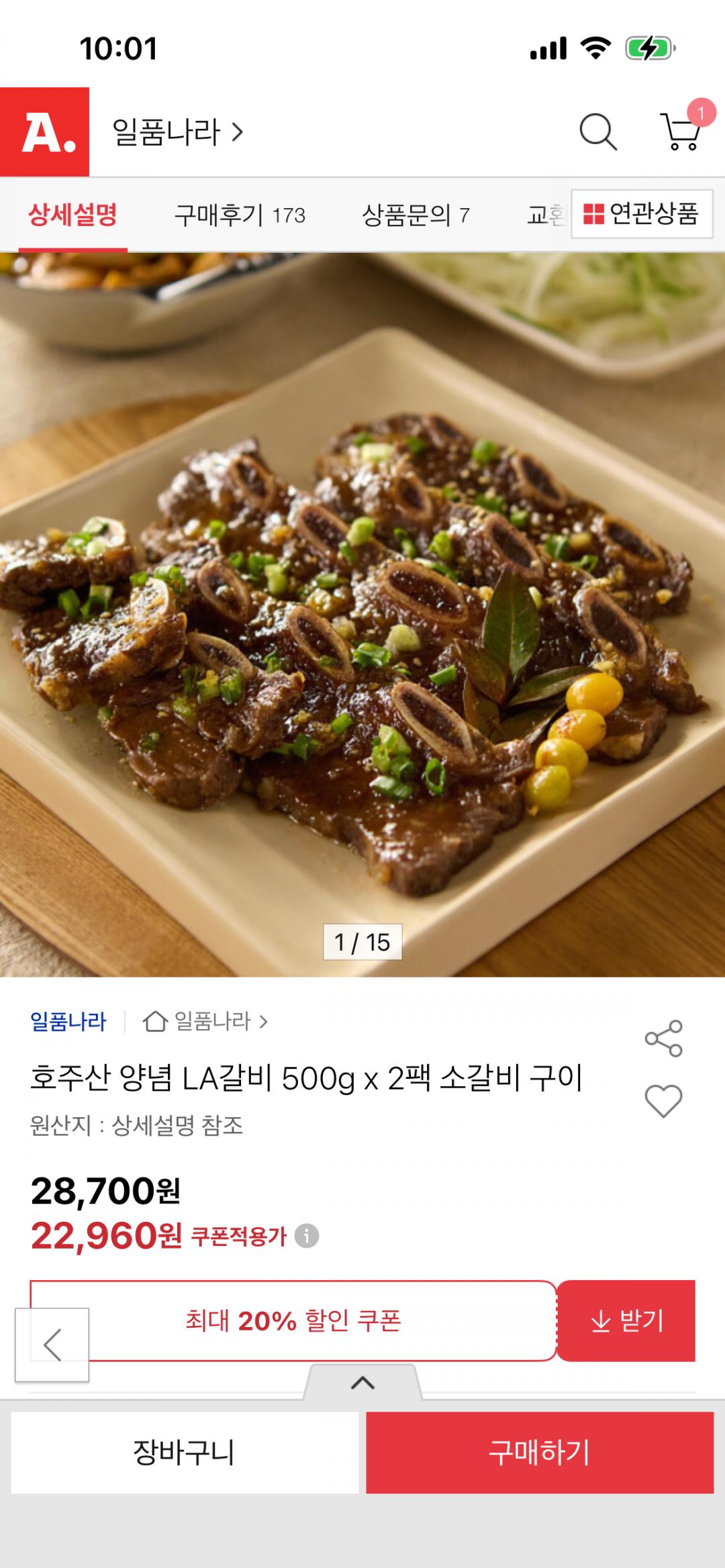The image size is (725, 1568).
Task: Download the coupon with 받기
Action: (x=626, y=1320)
